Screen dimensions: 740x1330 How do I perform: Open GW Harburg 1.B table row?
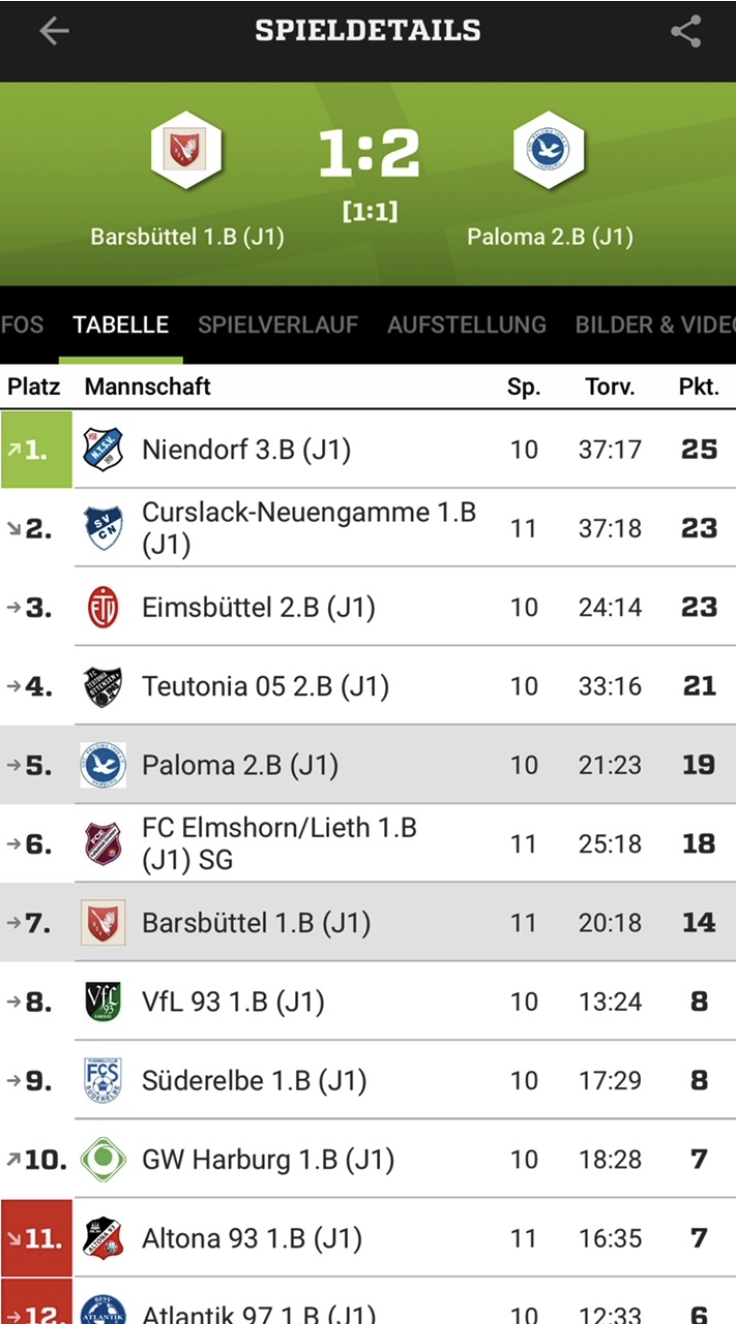click(x=370, y=1159)
